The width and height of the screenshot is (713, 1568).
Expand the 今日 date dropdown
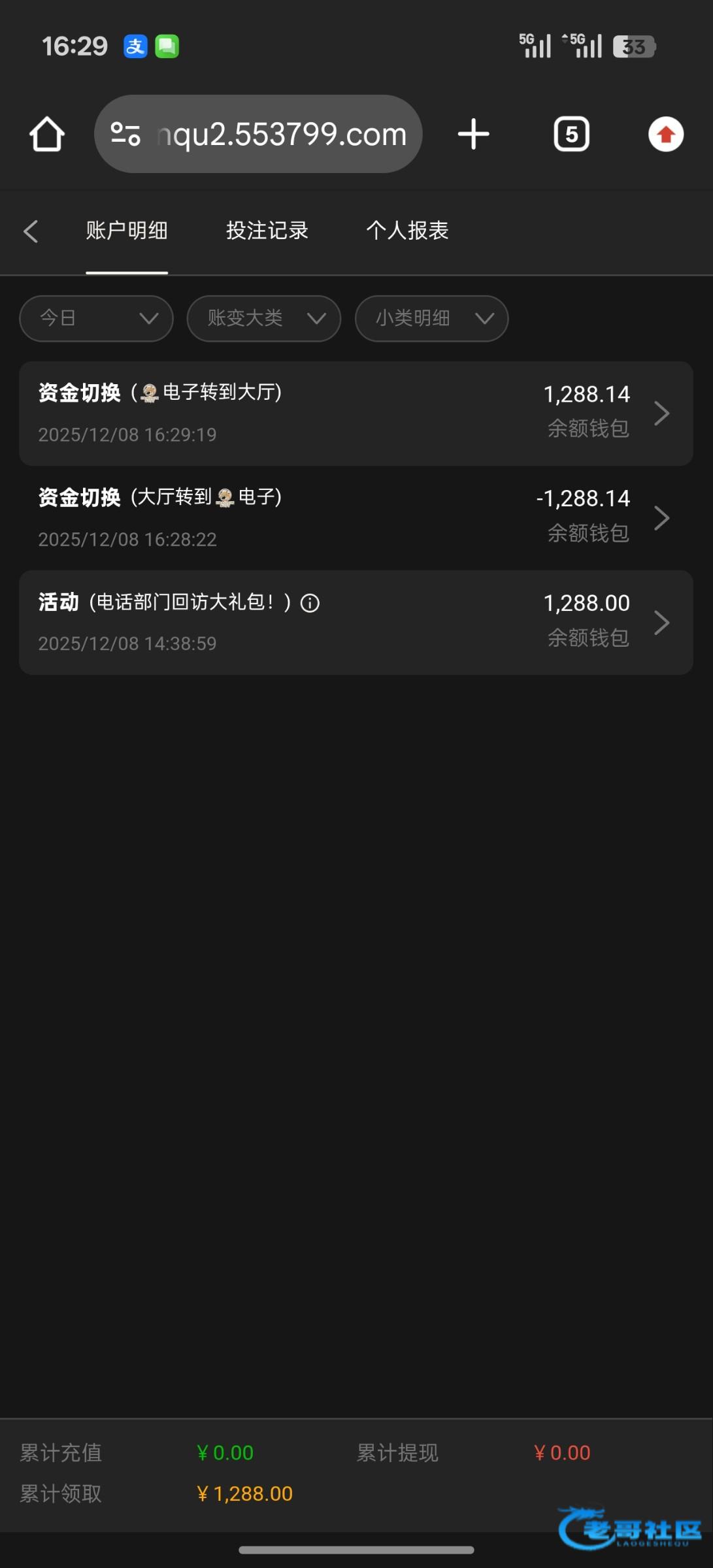96,319
